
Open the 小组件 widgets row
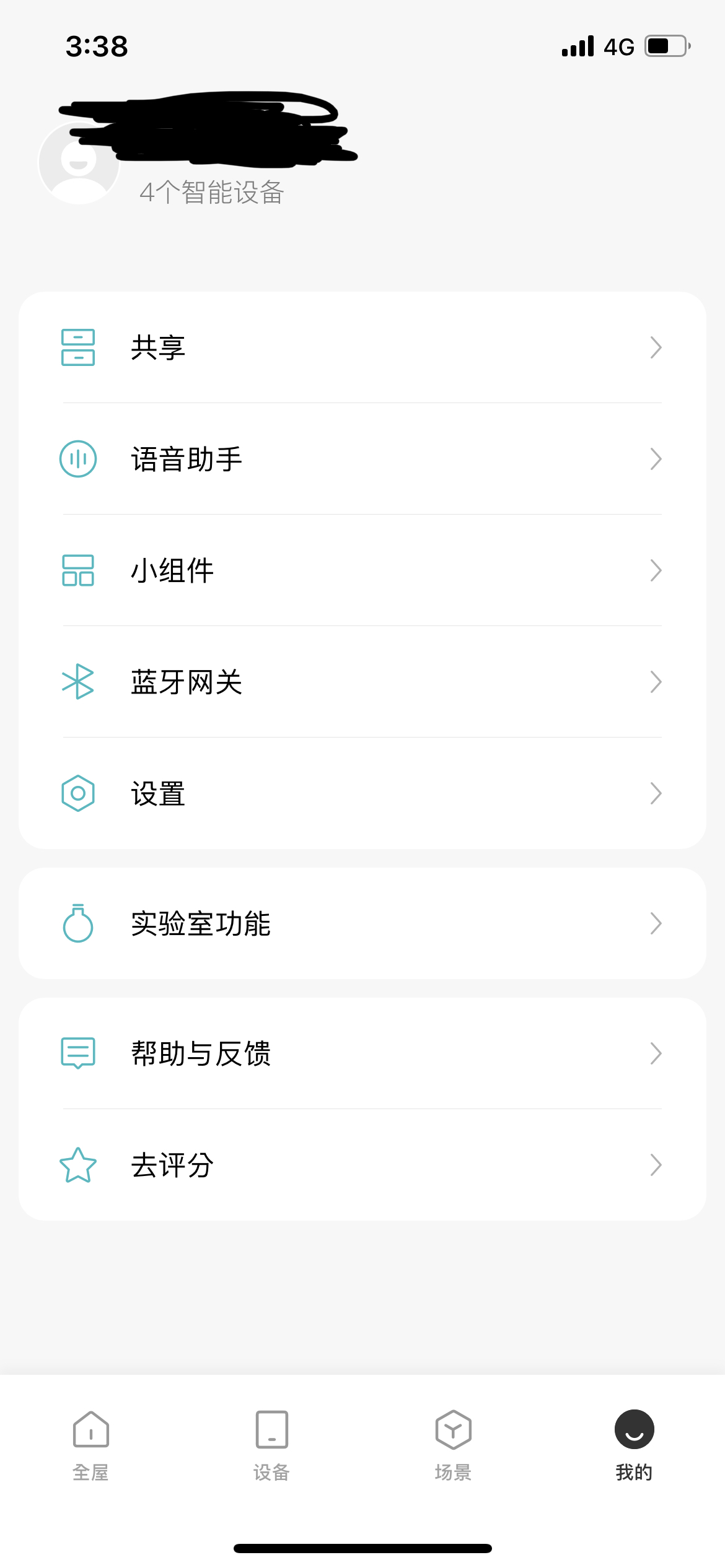[362, 570]
